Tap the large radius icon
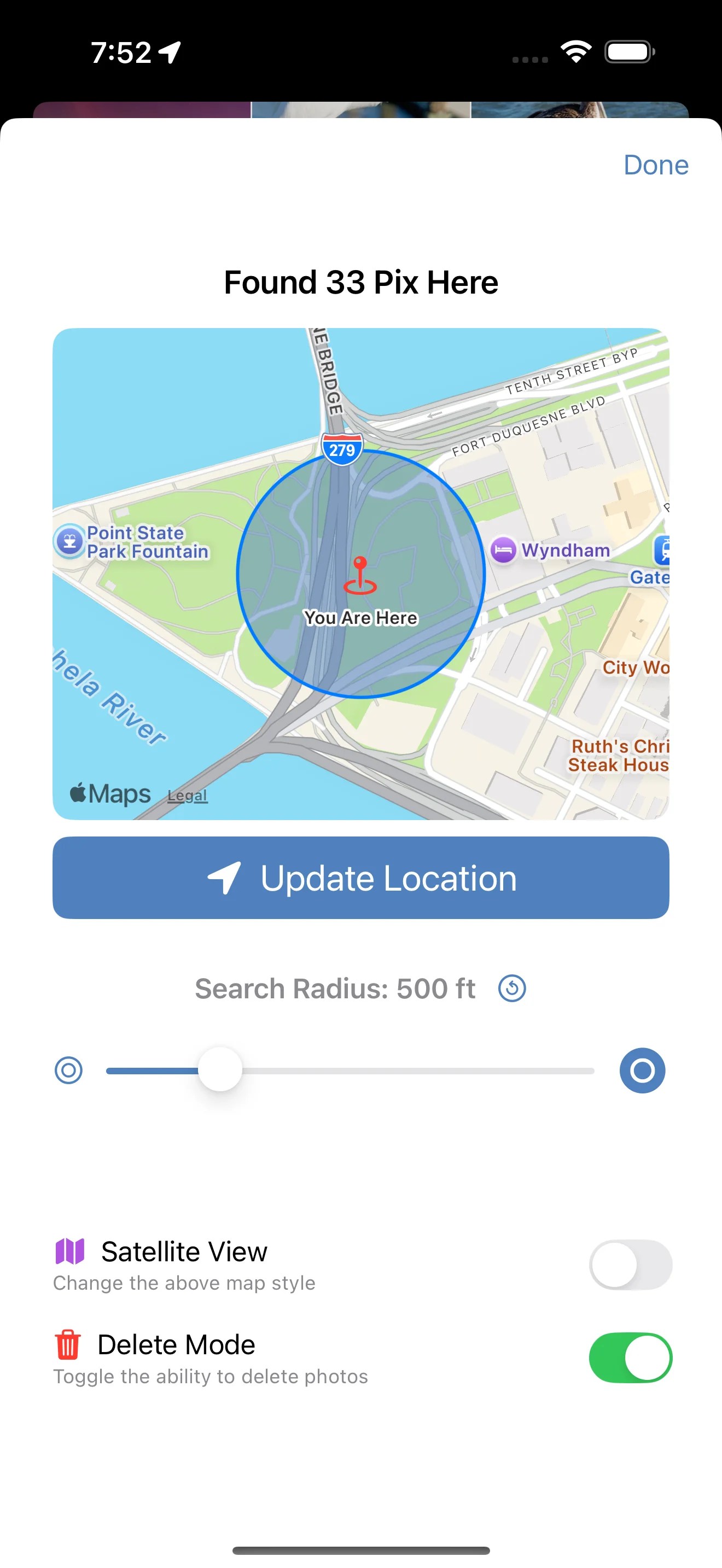Image resolution: width=722 pixels, height=1568 pixels. pos(642,1069)
